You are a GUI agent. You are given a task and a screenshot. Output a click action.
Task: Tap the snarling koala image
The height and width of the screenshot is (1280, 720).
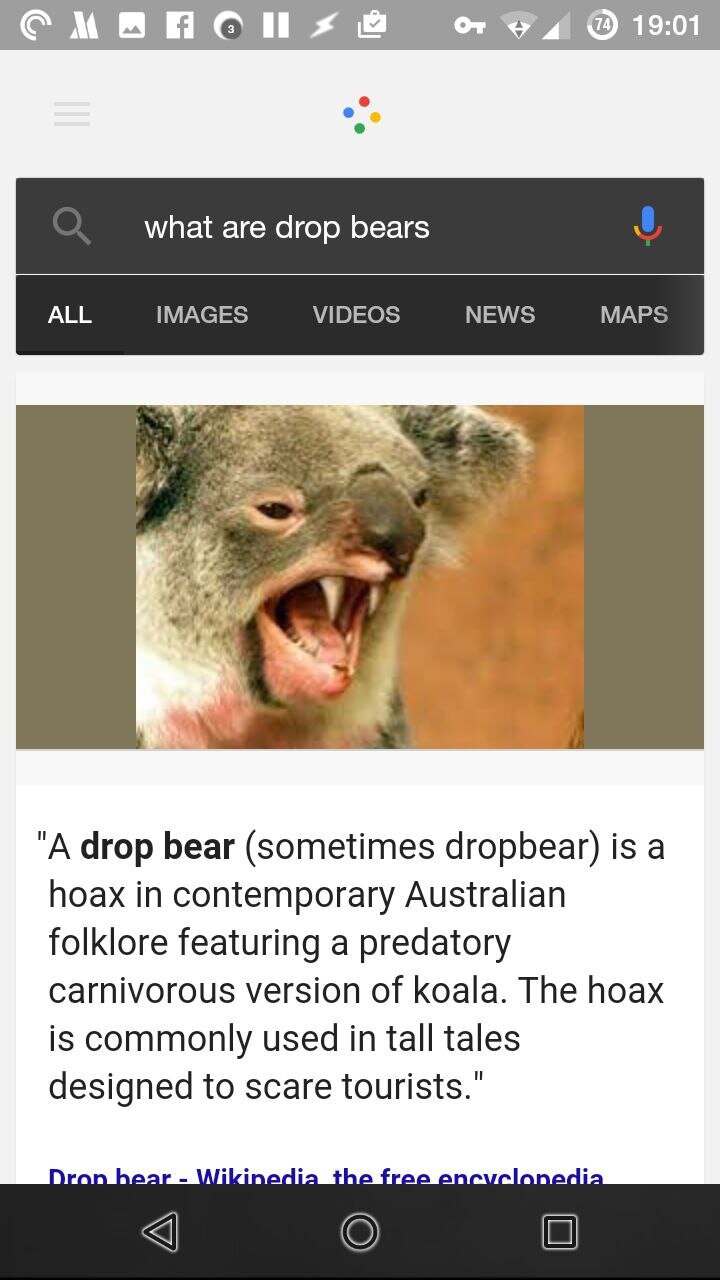(x=360, y=576)
